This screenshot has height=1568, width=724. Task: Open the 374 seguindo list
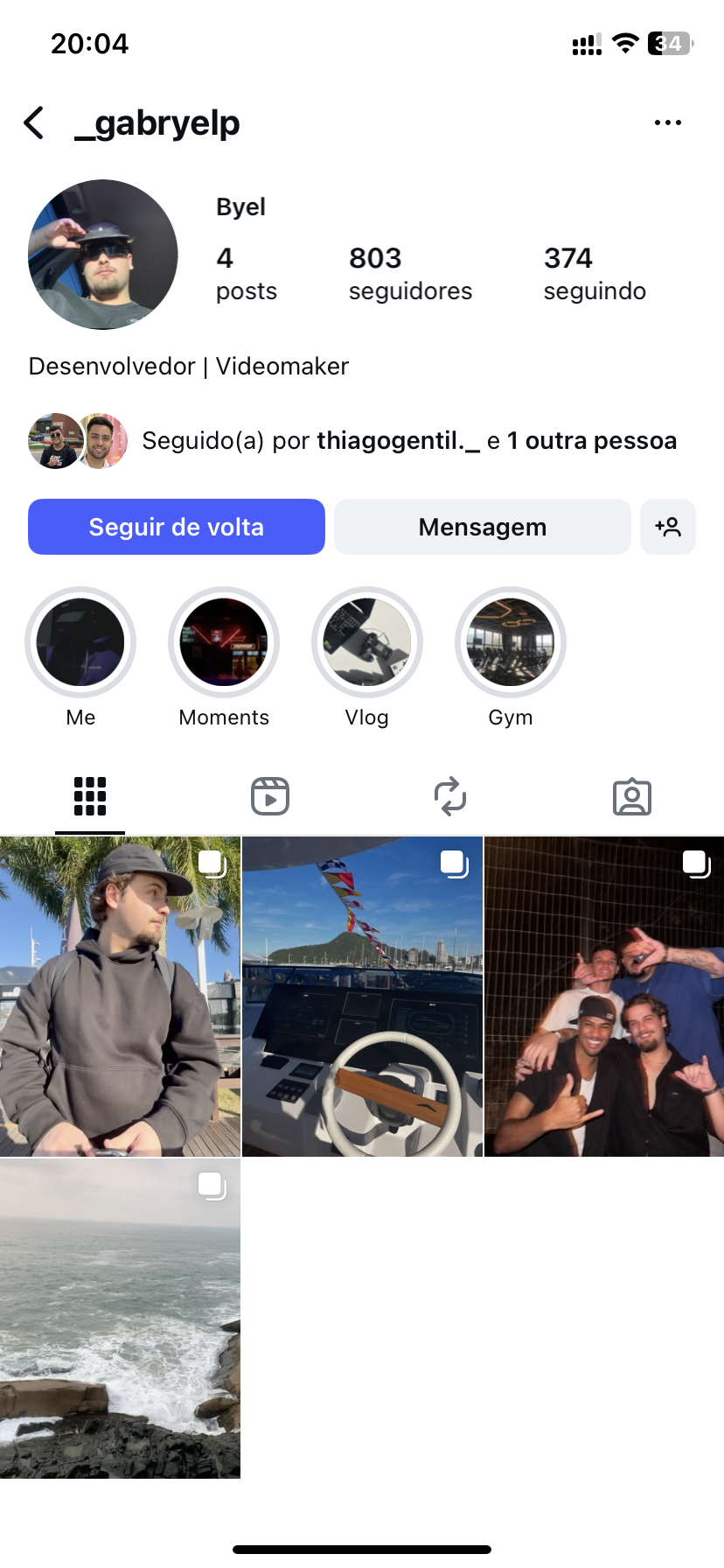click(595, 273)
